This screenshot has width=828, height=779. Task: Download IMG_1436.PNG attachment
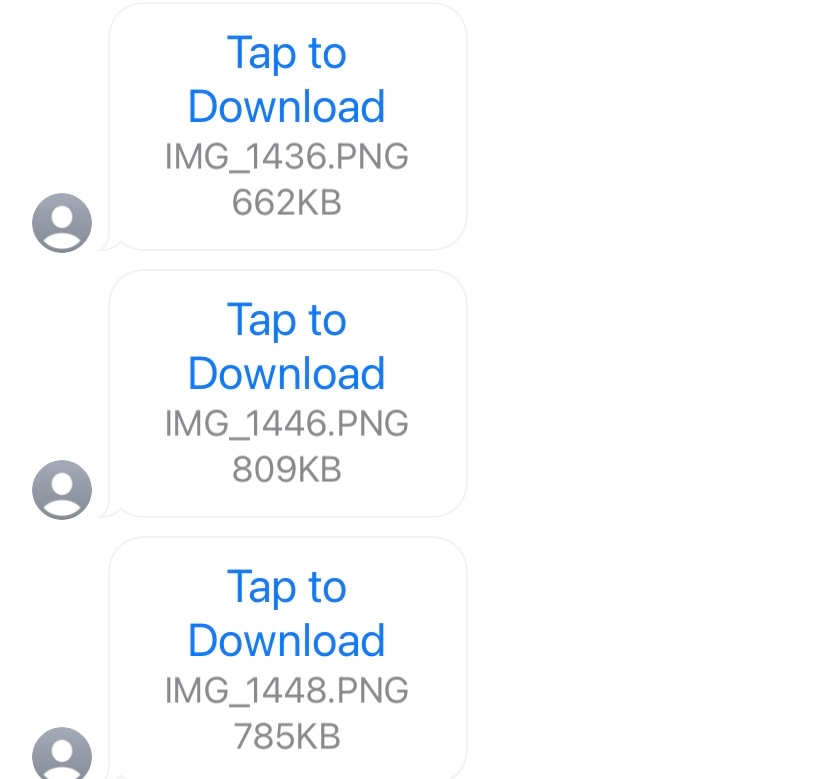pos(287,80)
